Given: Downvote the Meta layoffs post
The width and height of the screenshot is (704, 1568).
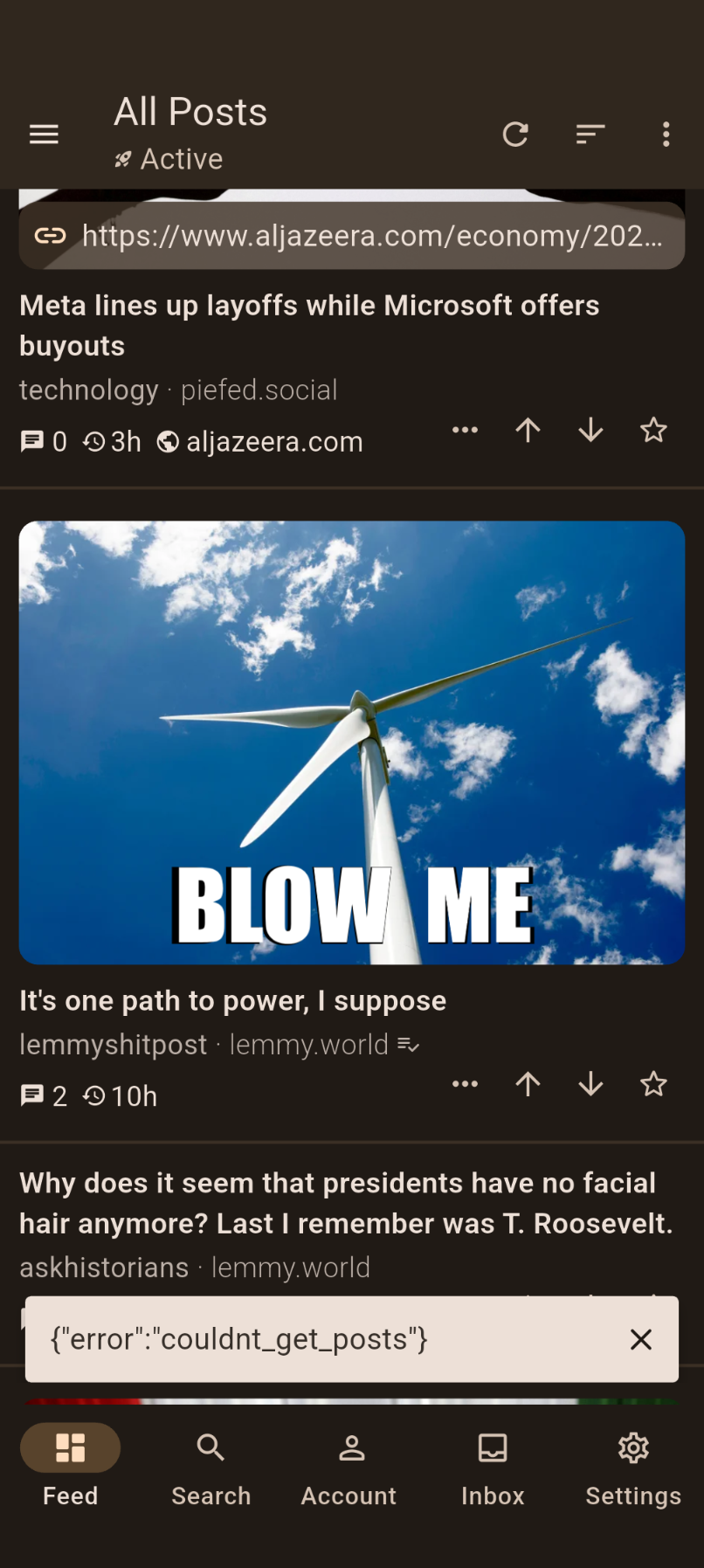Looking at the screenshot, I should [x=590, y=430].
